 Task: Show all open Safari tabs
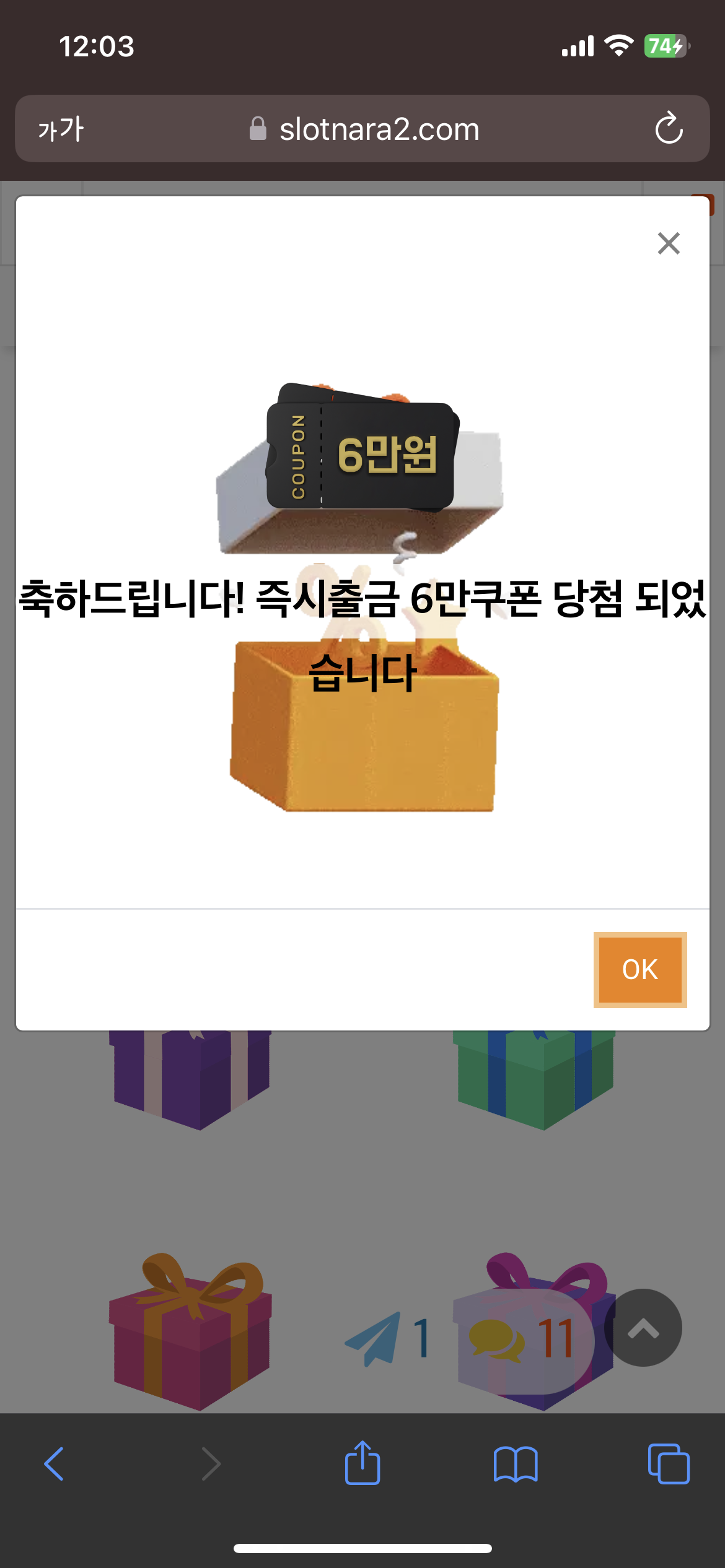tap(669, 1464)
